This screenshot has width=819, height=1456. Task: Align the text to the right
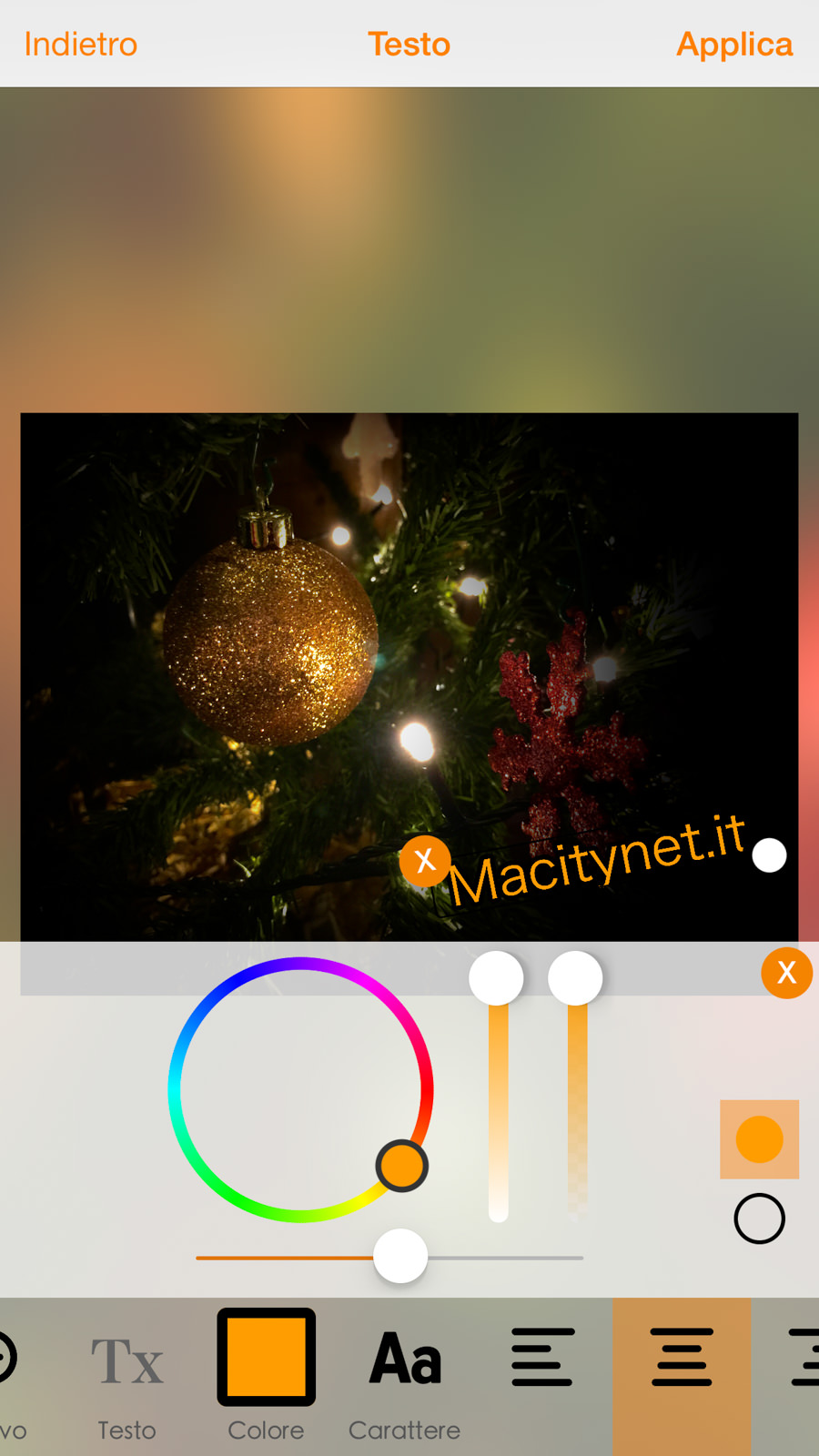click(803, 1358)
